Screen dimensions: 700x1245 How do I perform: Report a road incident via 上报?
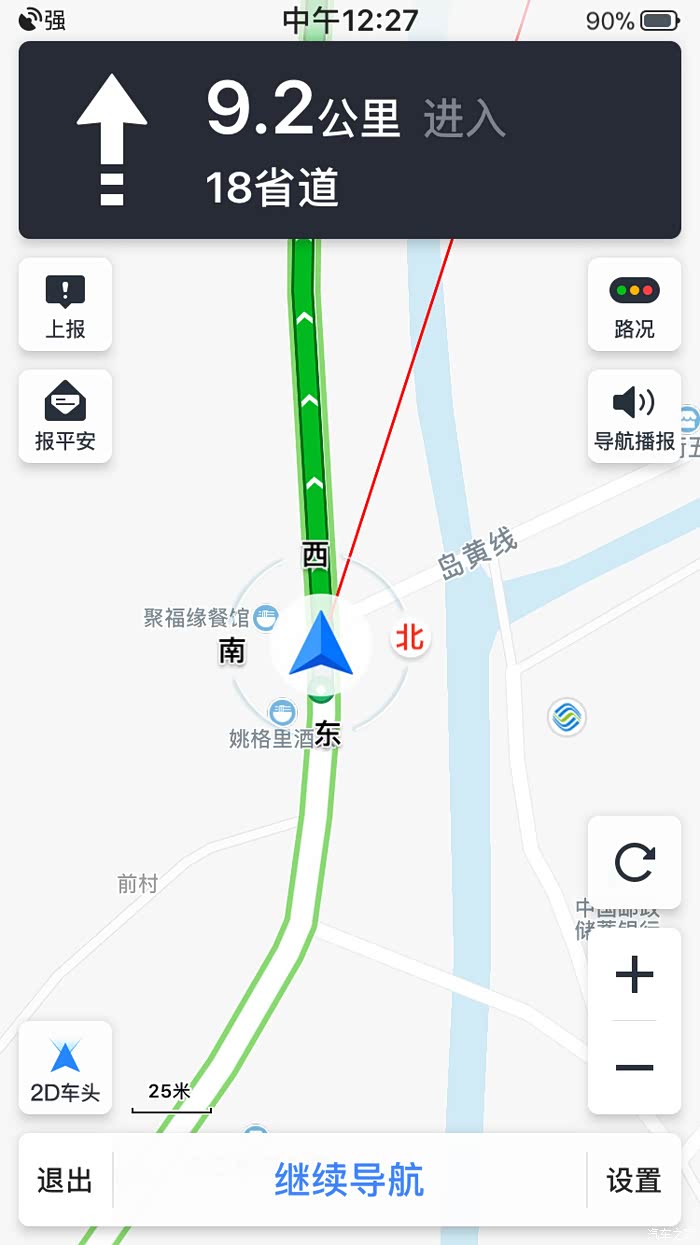(65, 305)
